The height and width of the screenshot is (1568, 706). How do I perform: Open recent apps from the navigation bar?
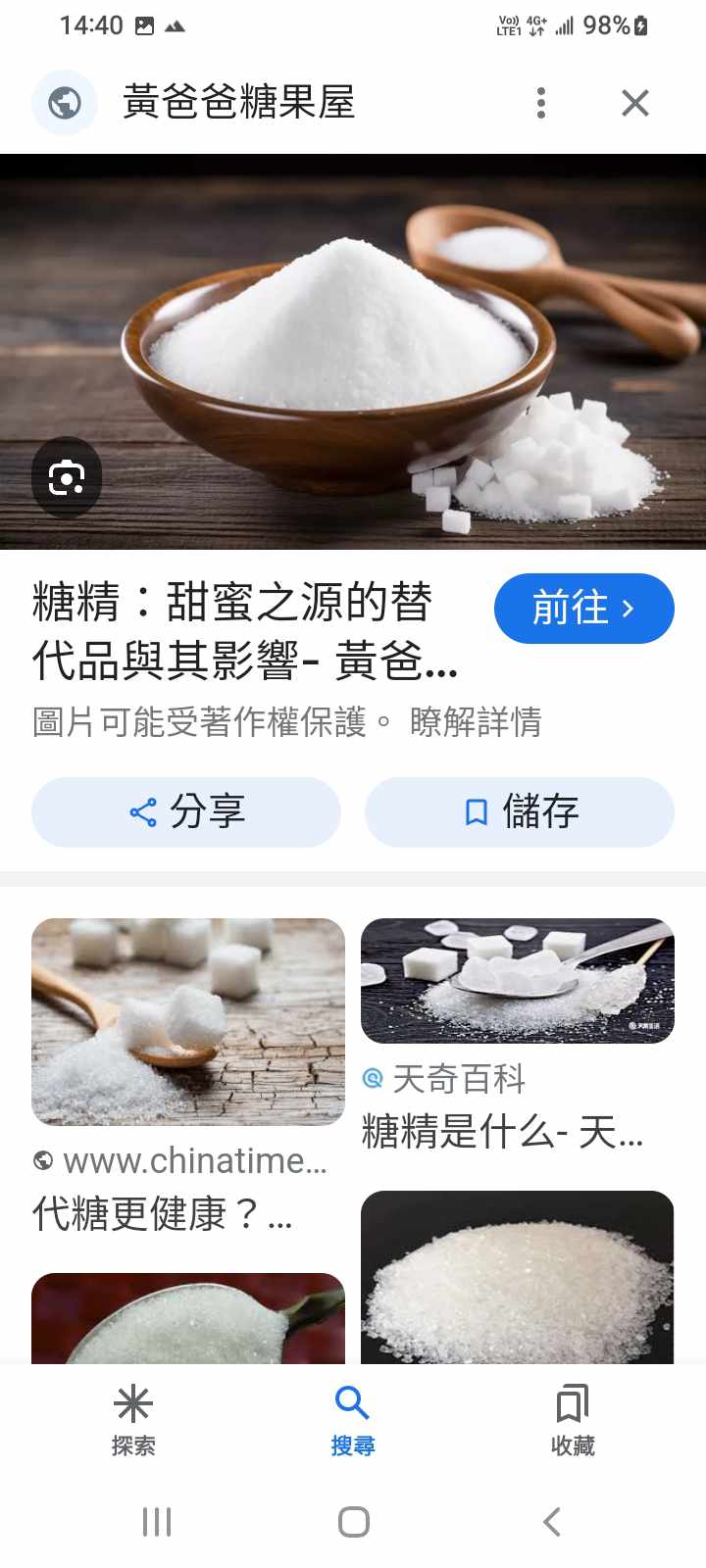pos(157,1522)
